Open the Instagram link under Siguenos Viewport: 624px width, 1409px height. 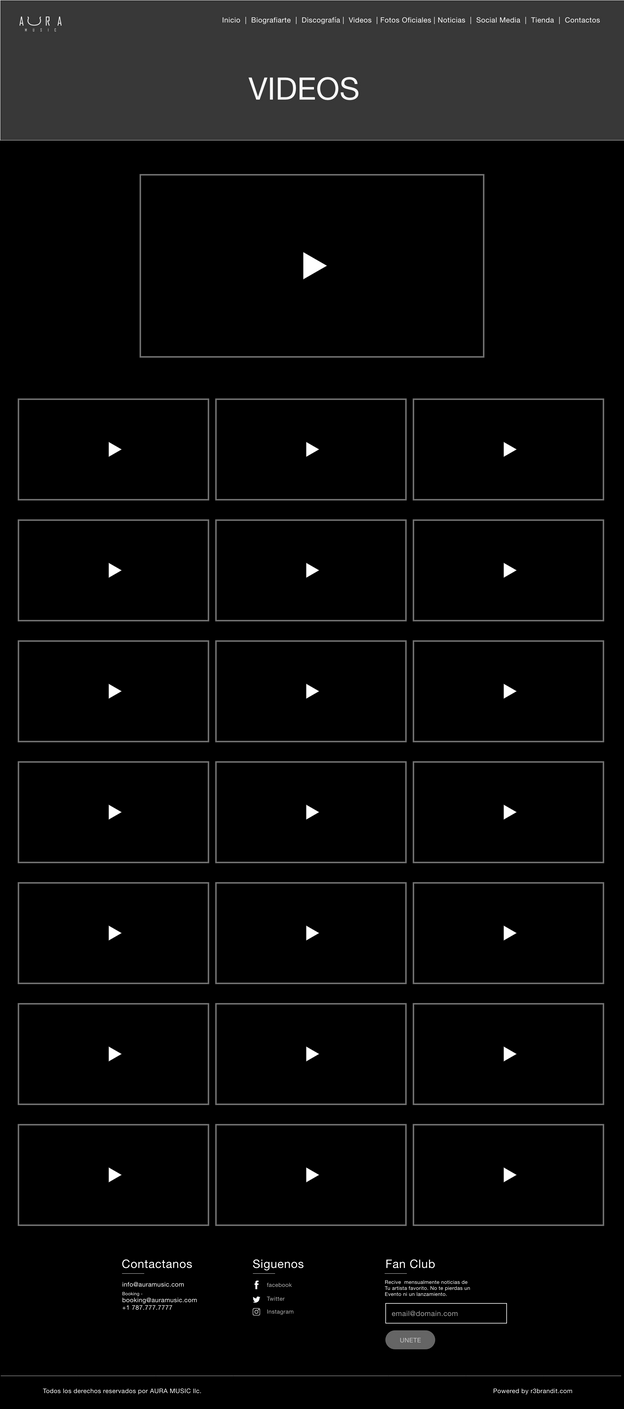[279, 1312]
